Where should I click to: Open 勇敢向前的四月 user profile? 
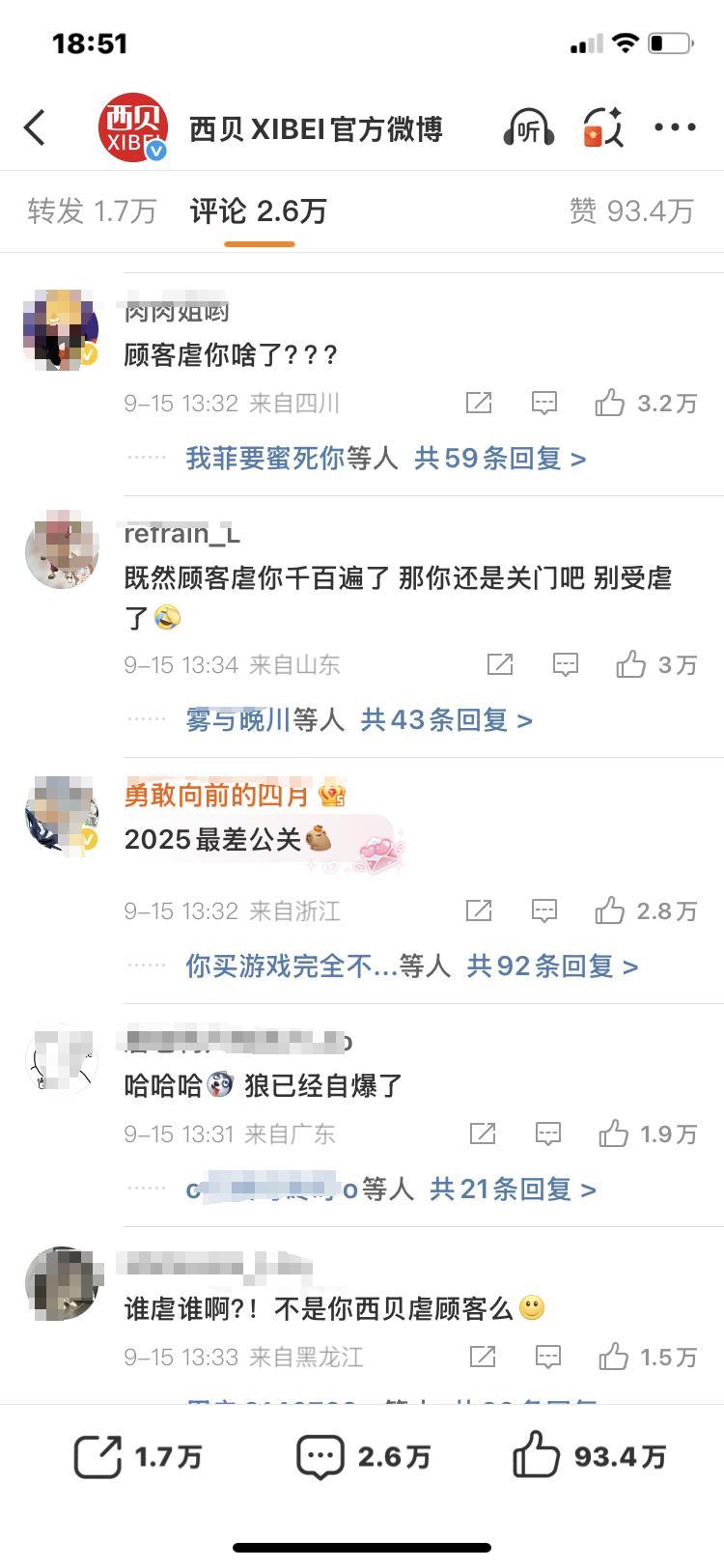(x=216, y=795)
